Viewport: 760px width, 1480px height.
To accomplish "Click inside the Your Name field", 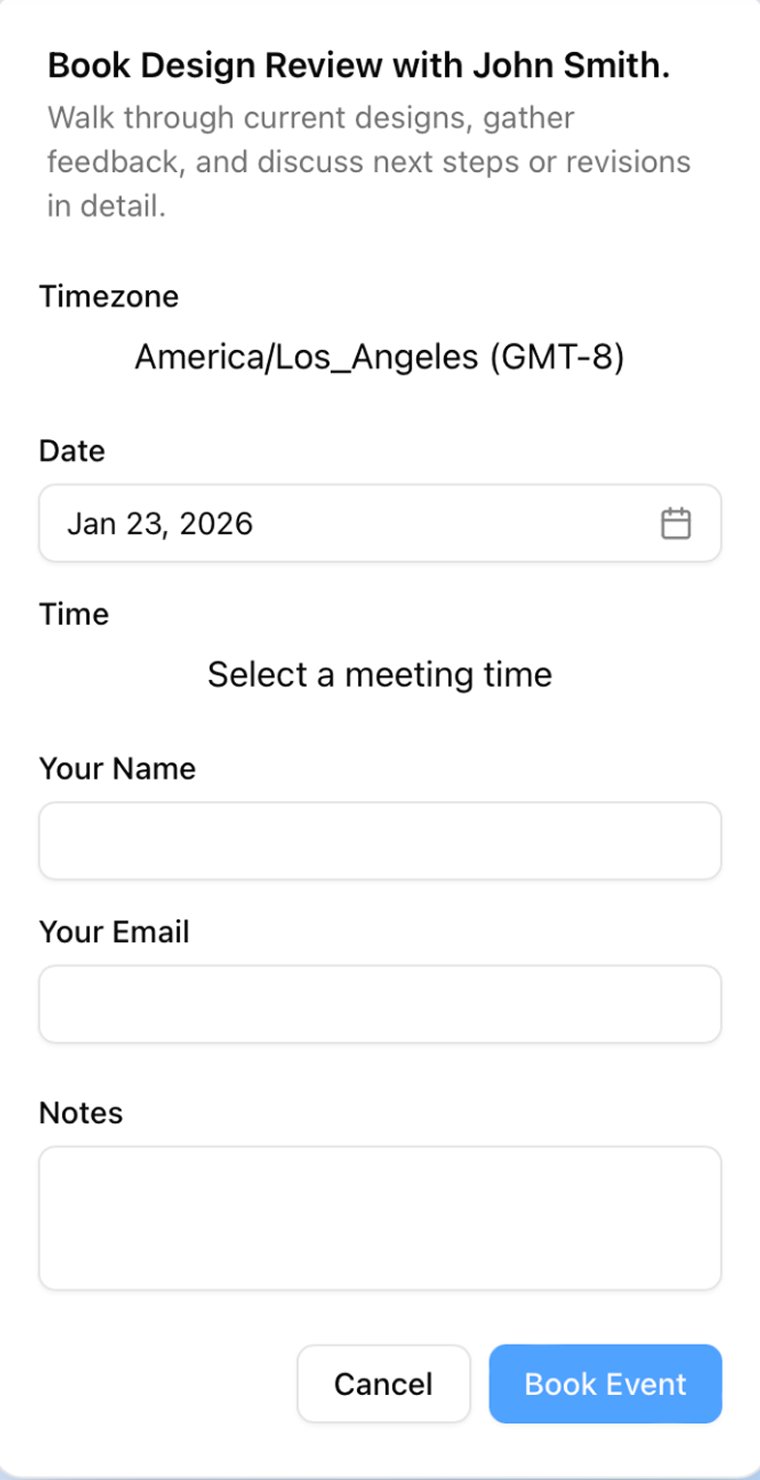I will pos(380,840).
